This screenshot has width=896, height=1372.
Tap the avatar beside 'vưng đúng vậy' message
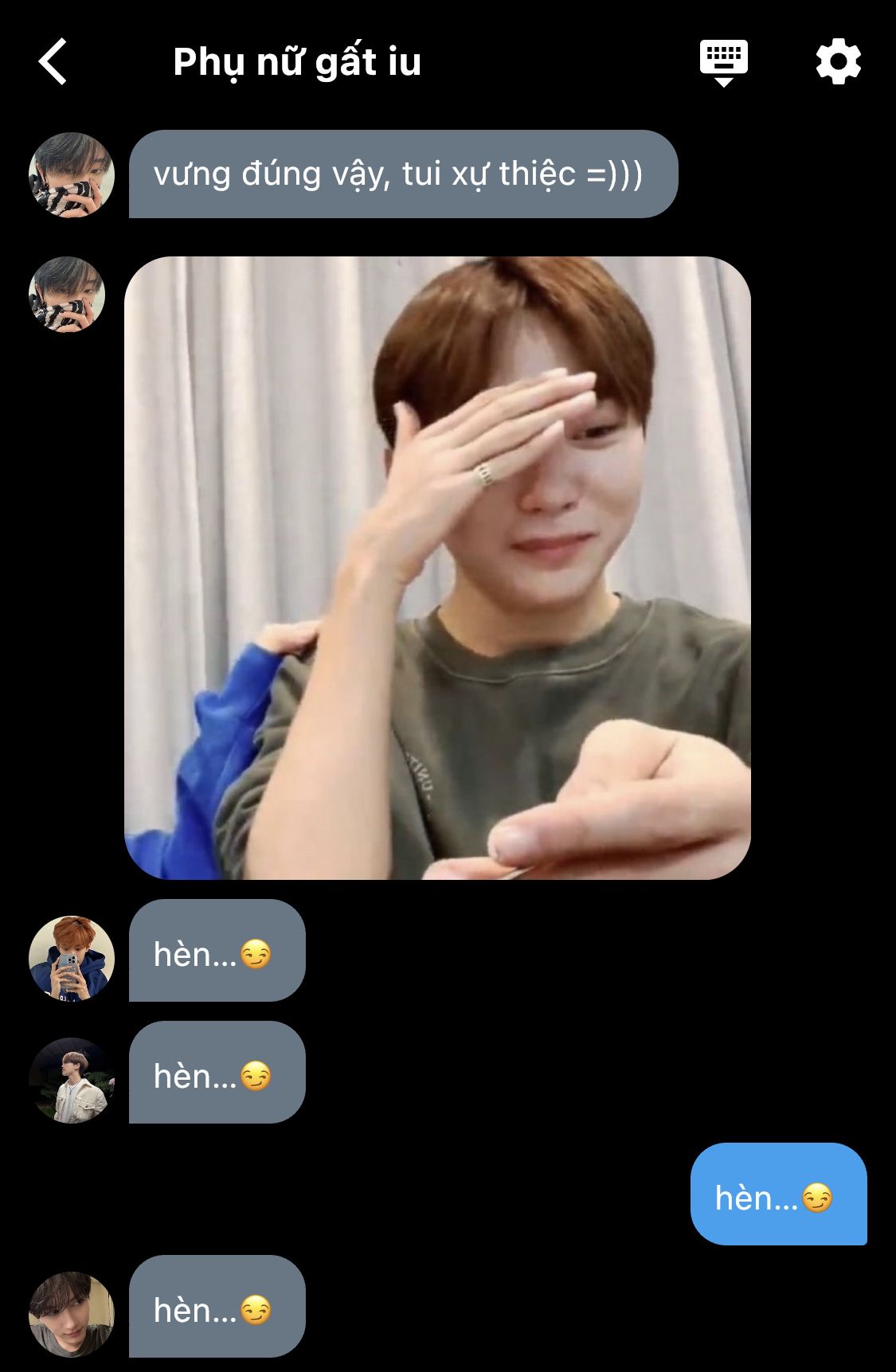[71, 175]
